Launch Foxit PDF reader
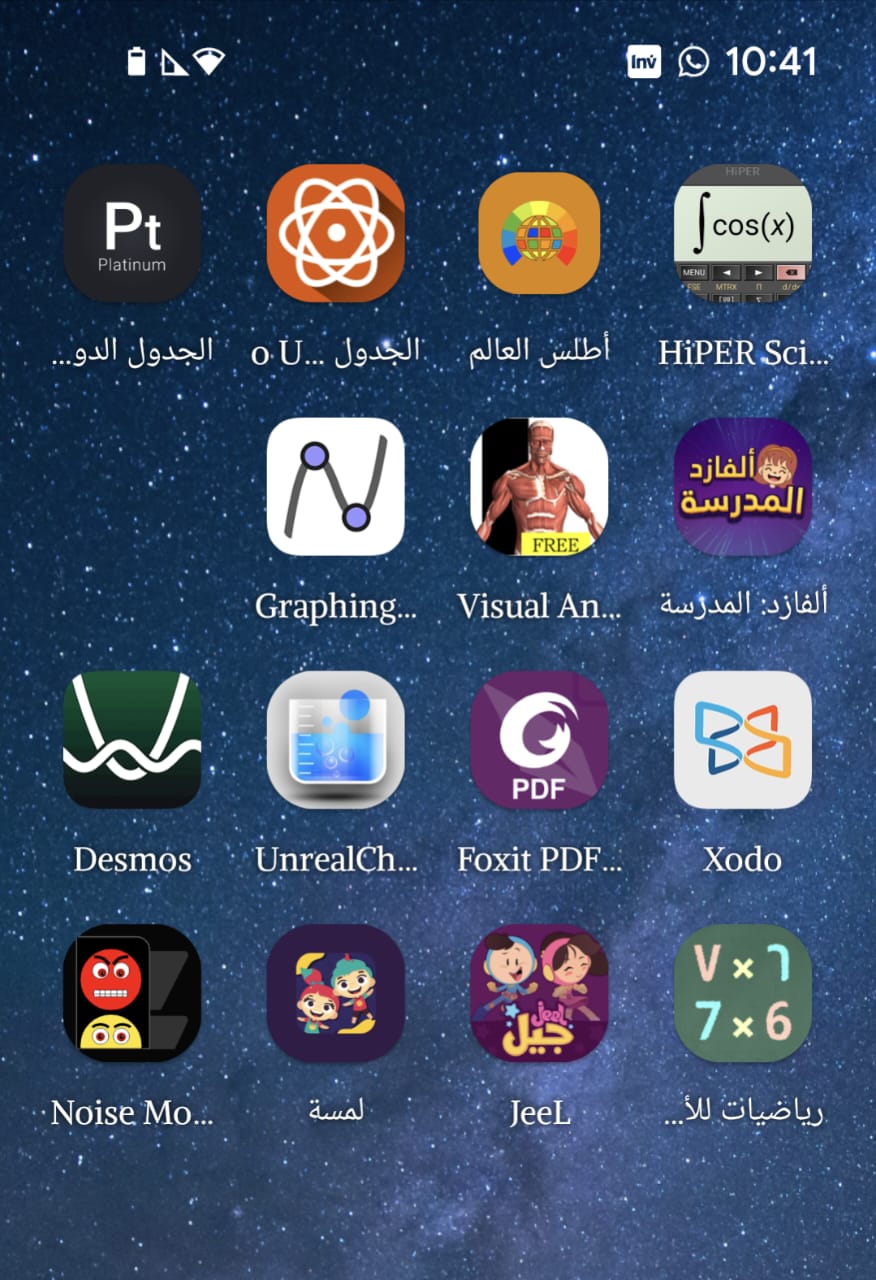 click(x=539, y=740)
